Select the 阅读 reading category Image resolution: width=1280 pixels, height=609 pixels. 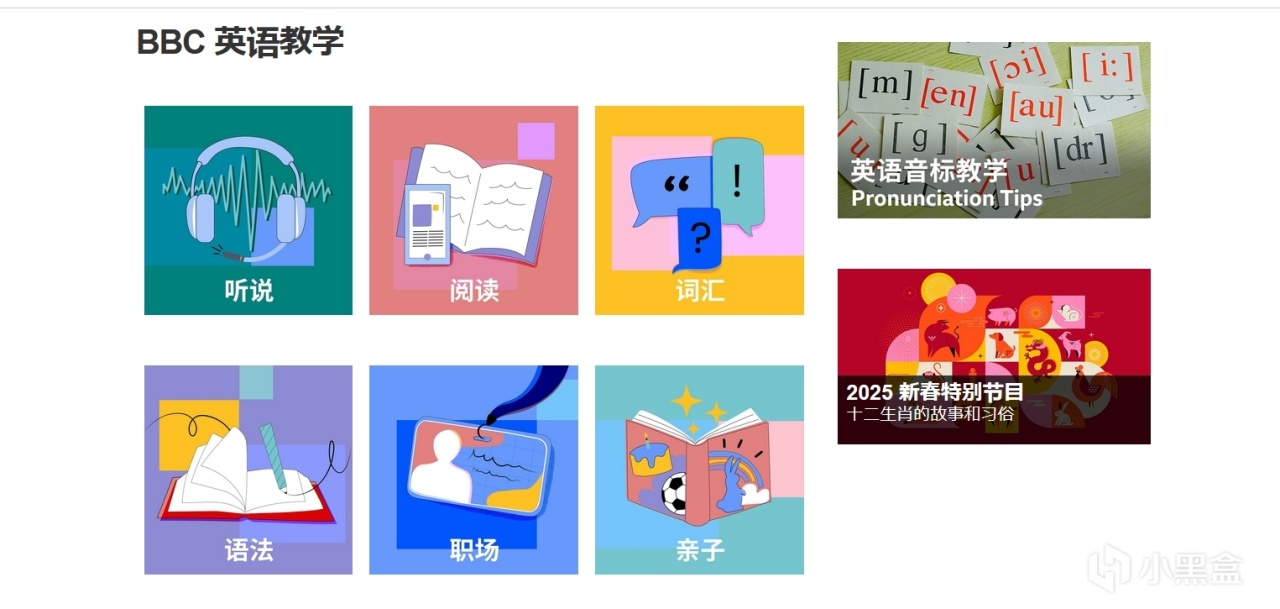pyautogui.click(x=473, y=210)
